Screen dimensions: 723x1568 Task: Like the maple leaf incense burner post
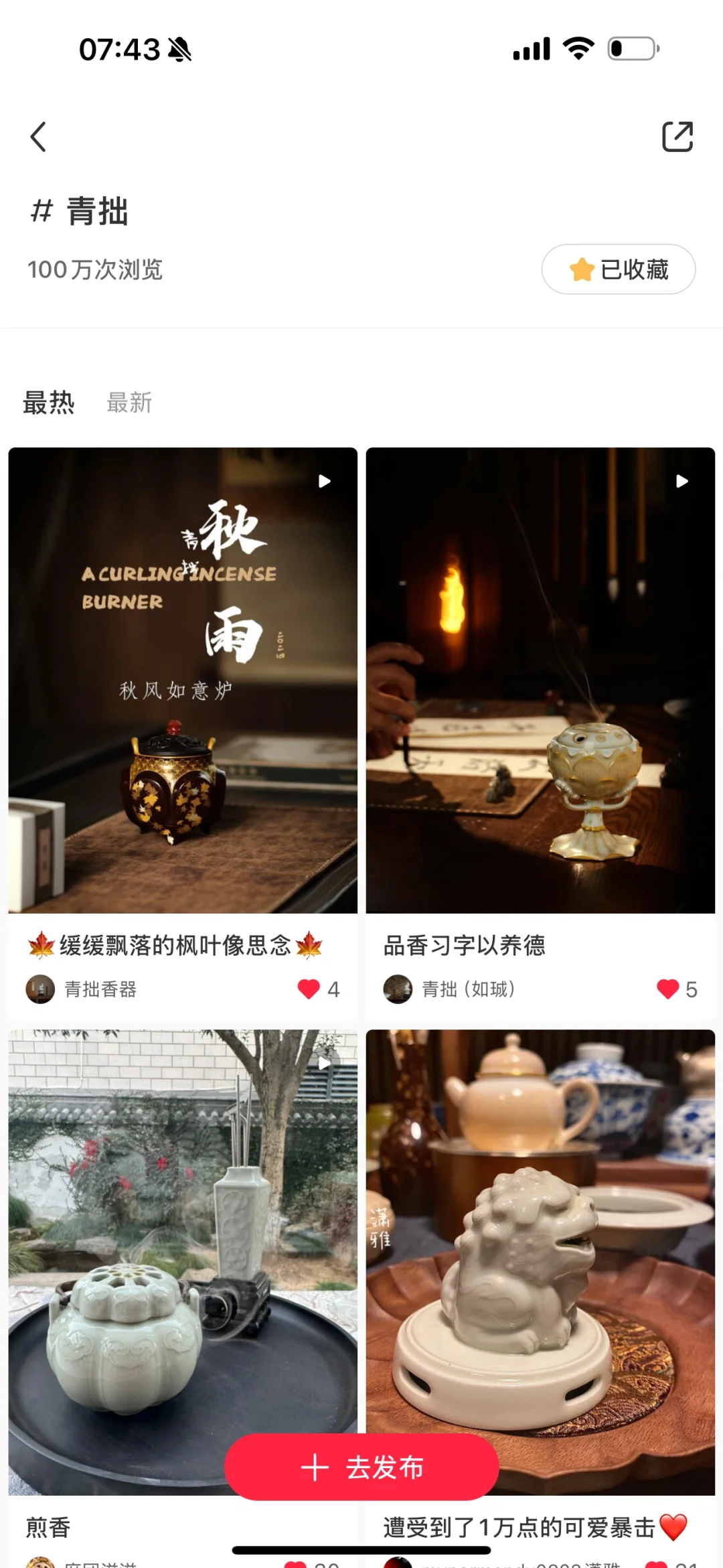click(309, 990)
